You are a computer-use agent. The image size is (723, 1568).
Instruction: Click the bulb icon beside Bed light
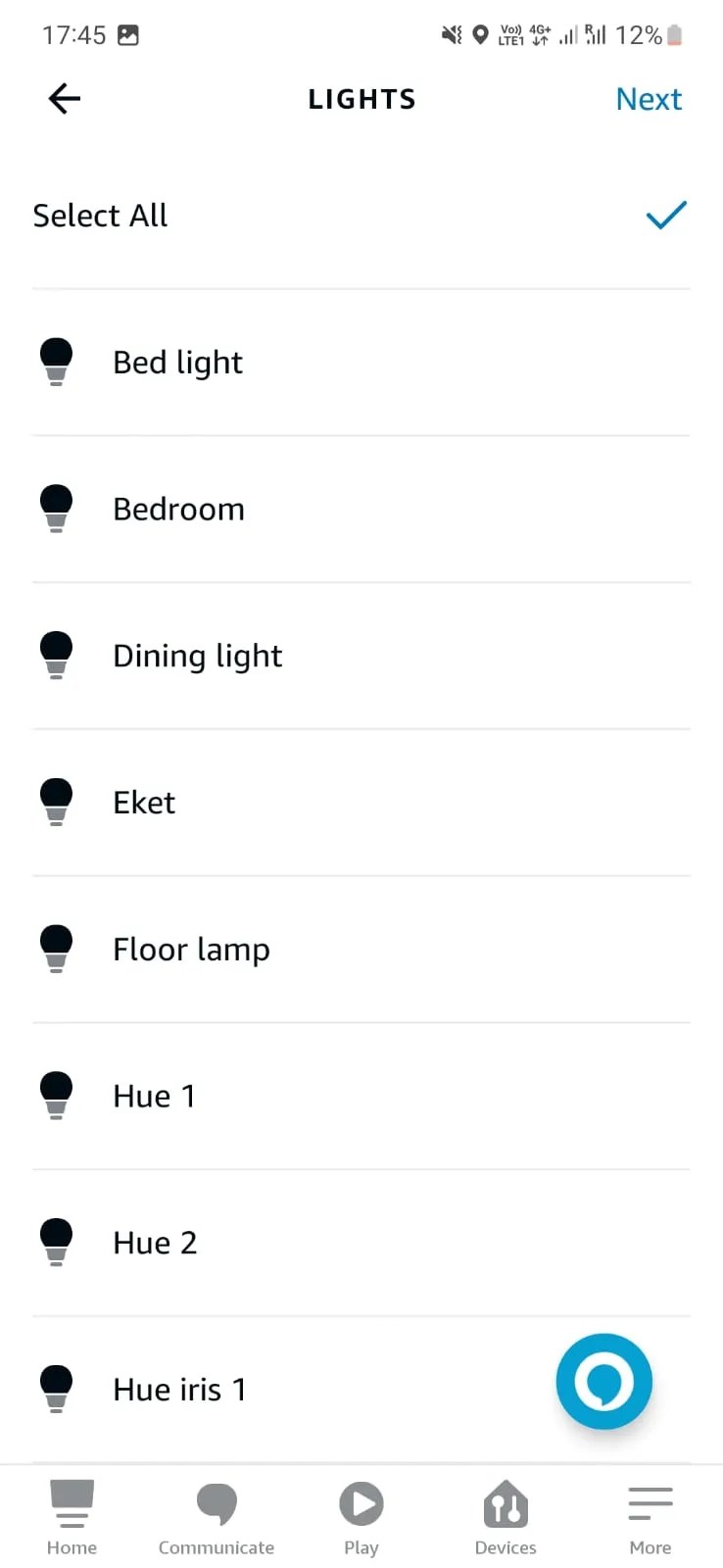(56, 361)
